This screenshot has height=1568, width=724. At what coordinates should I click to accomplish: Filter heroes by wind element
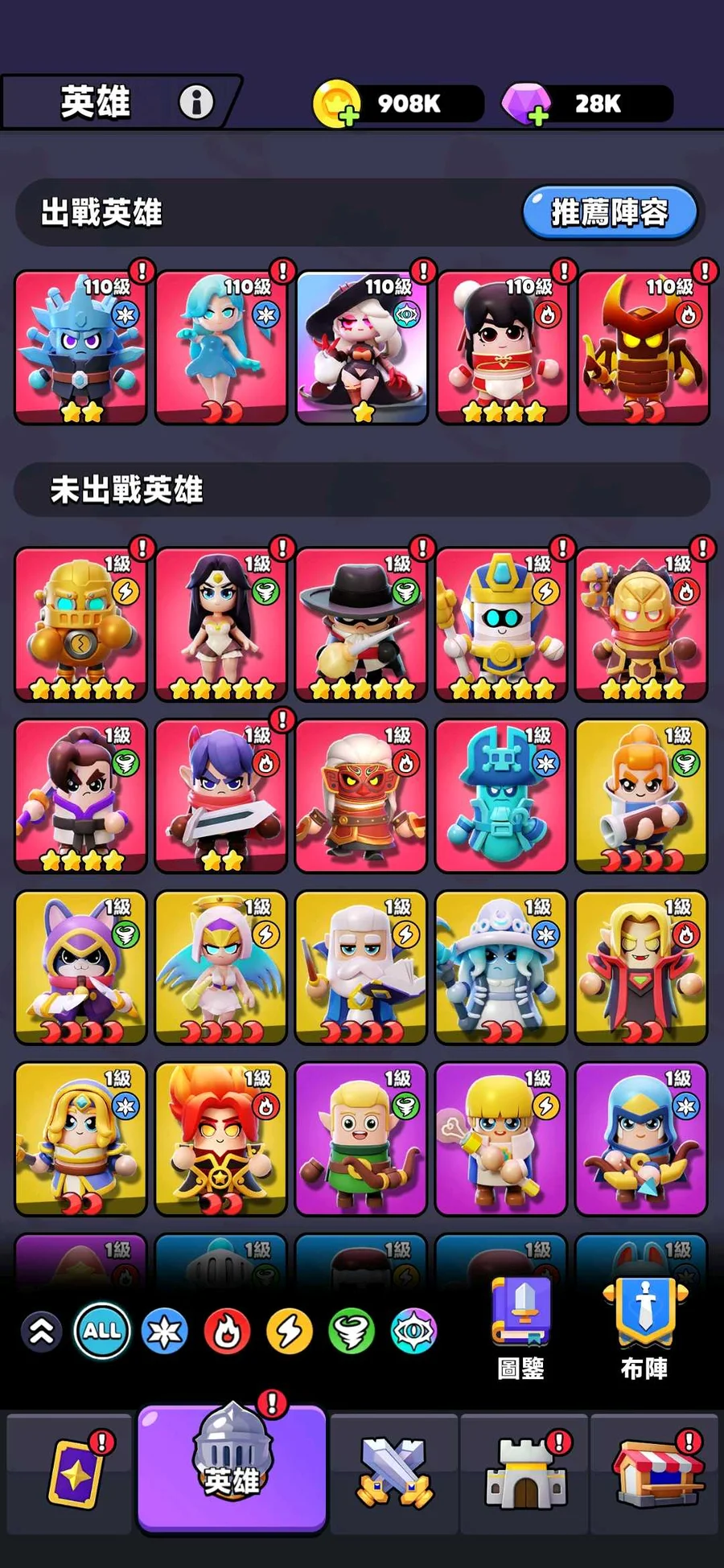[352, 1332]
